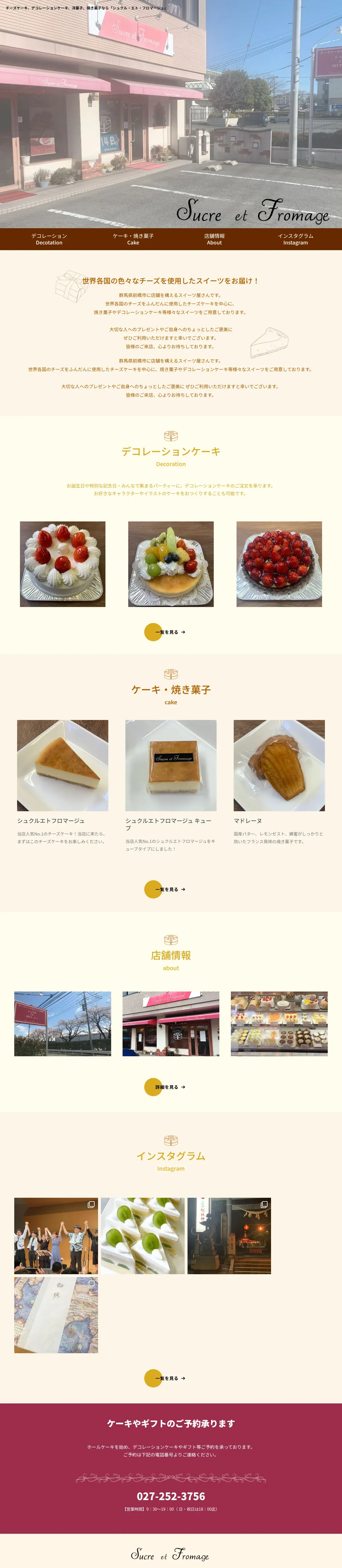Screen dimensions: 342x1568
Task: Select the 店舗情報 About nav item
Action: pos(214,238)
